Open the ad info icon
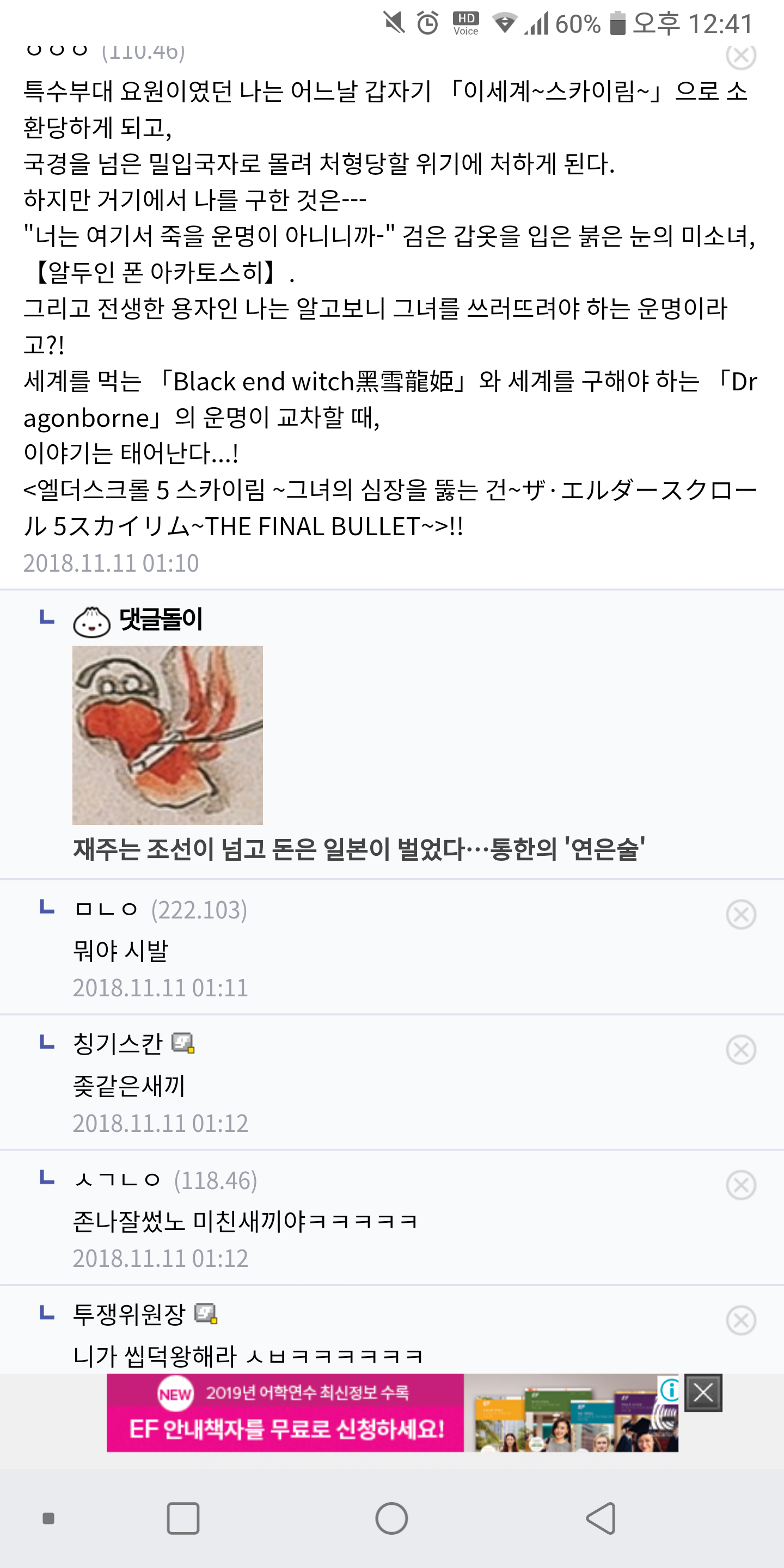The height and width of the screenshot is (1568, 784). (670, 1389)
